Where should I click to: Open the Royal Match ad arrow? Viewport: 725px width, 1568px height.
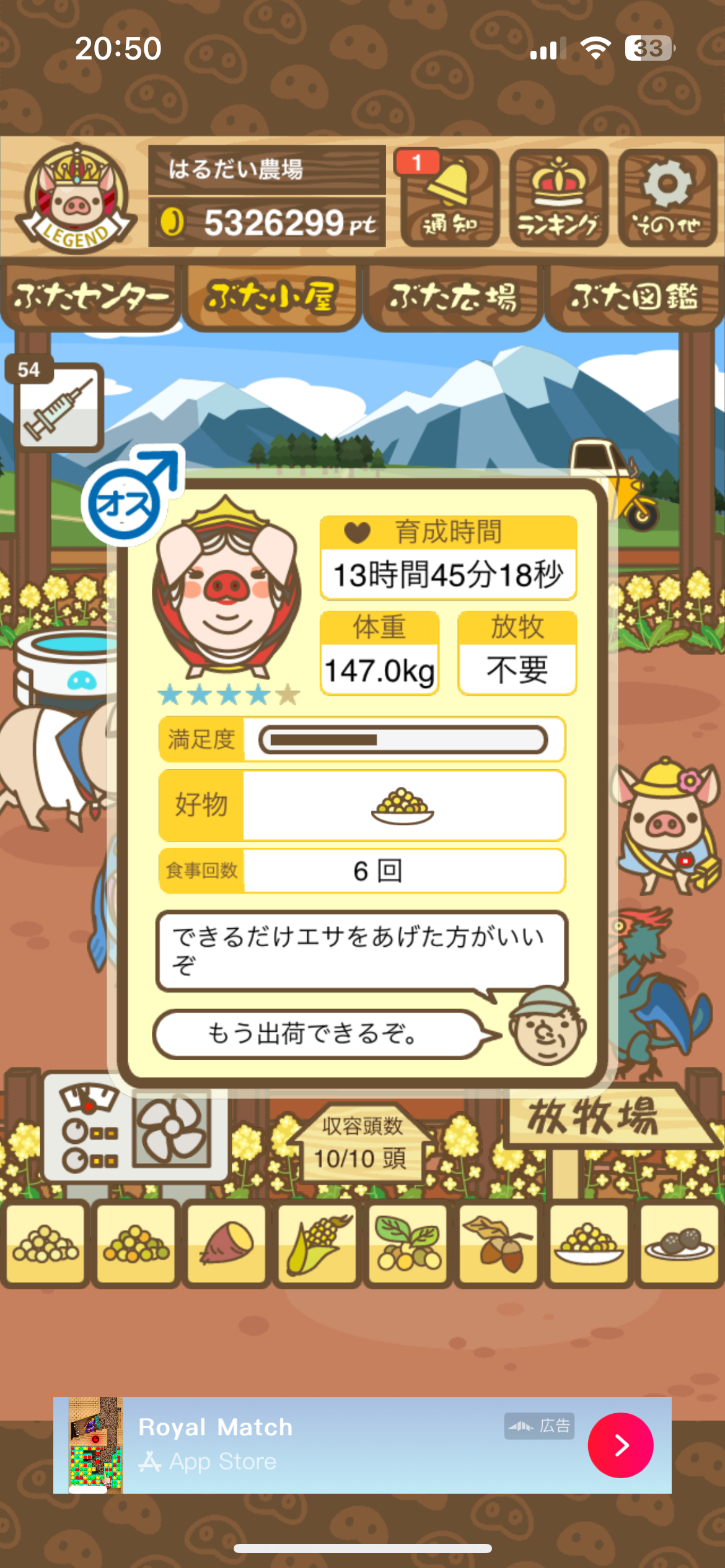click(x=620, y=1445)
